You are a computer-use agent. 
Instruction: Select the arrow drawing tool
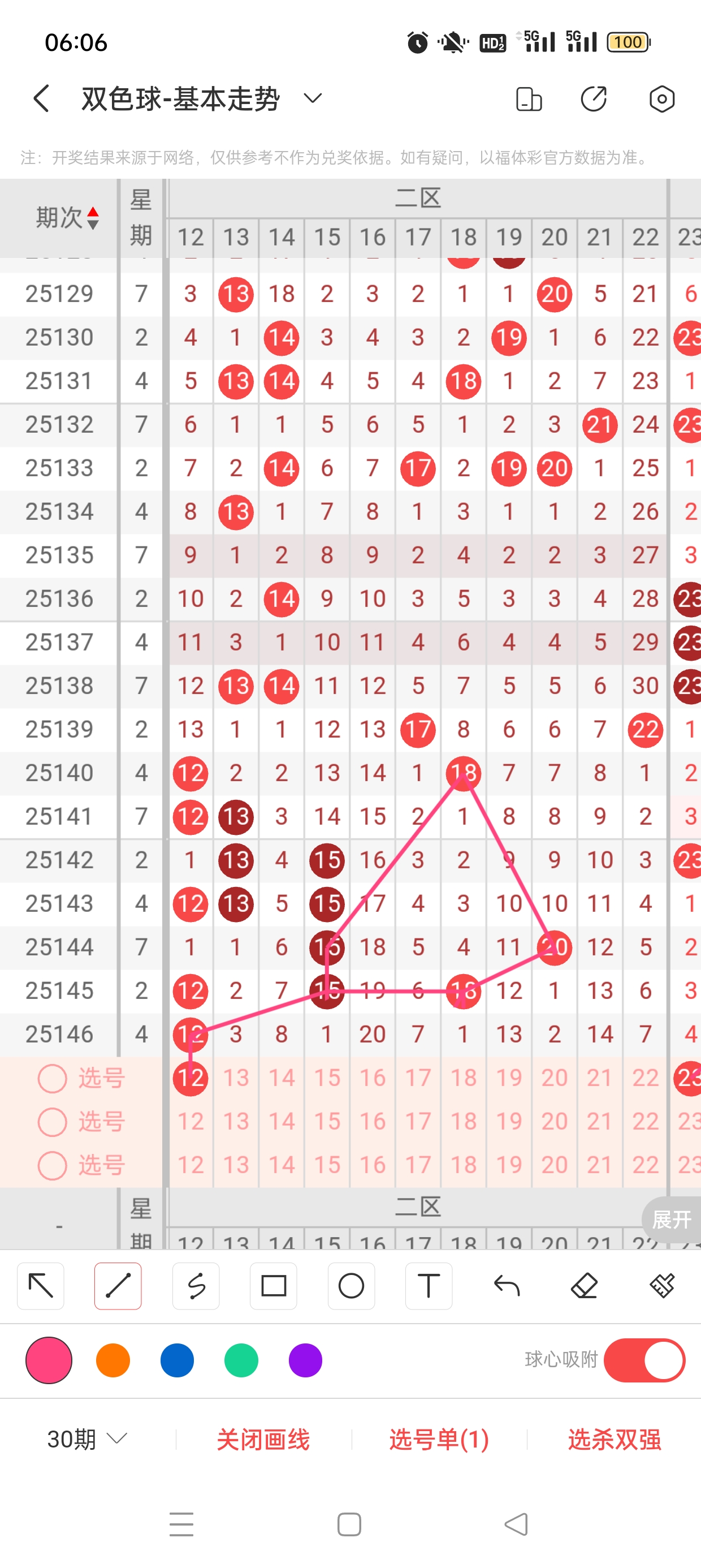pyautogui.click(x=41, y=1286)
